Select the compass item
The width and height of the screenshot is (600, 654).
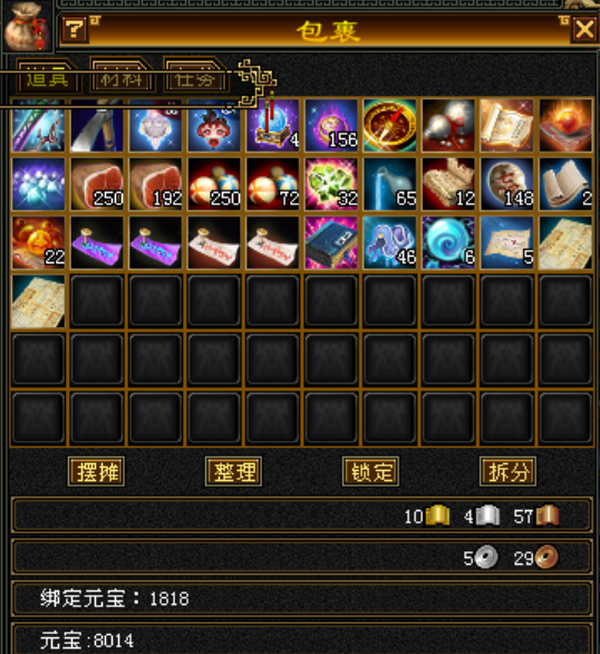(390, 126)
